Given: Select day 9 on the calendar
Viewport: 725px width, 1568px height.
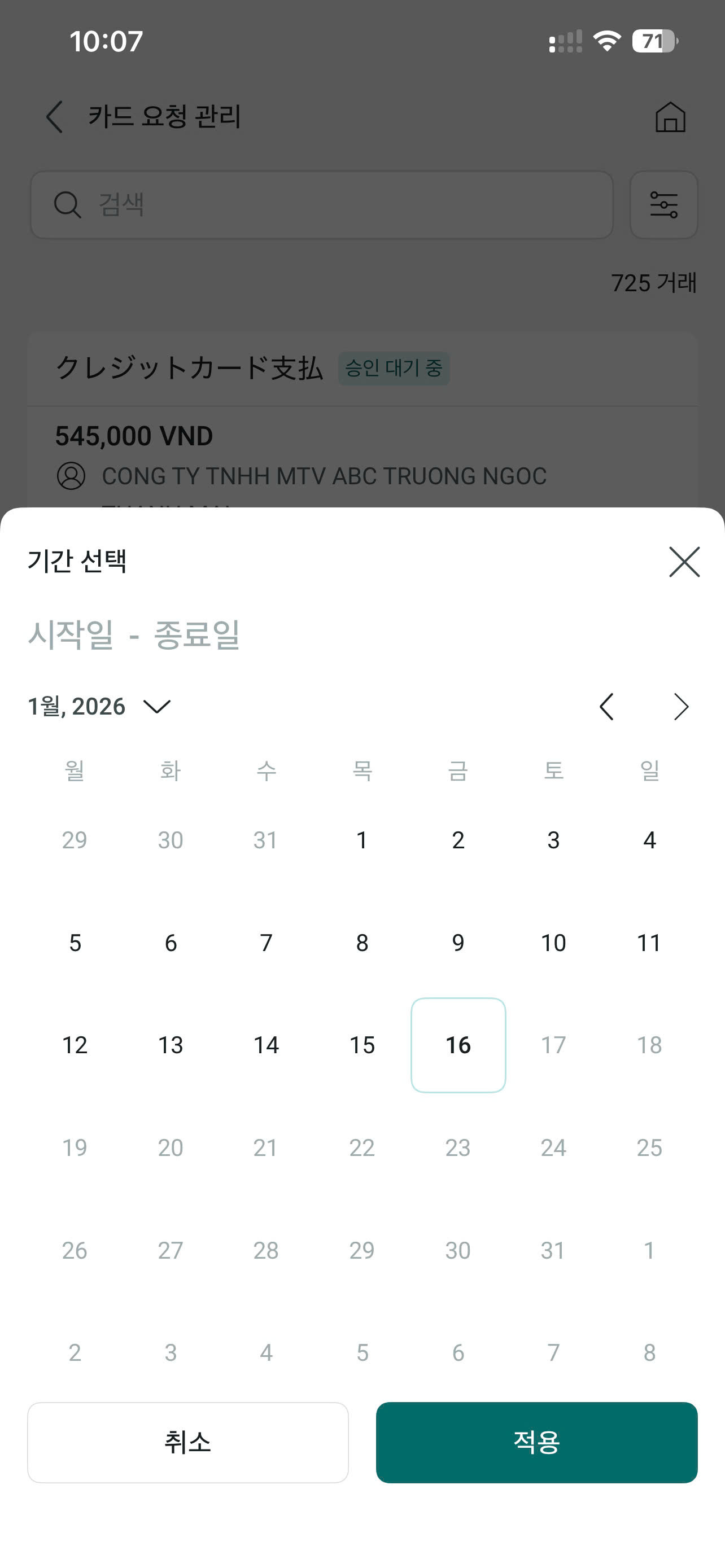Looking at the screenshot, I should (x=458, y=943).
